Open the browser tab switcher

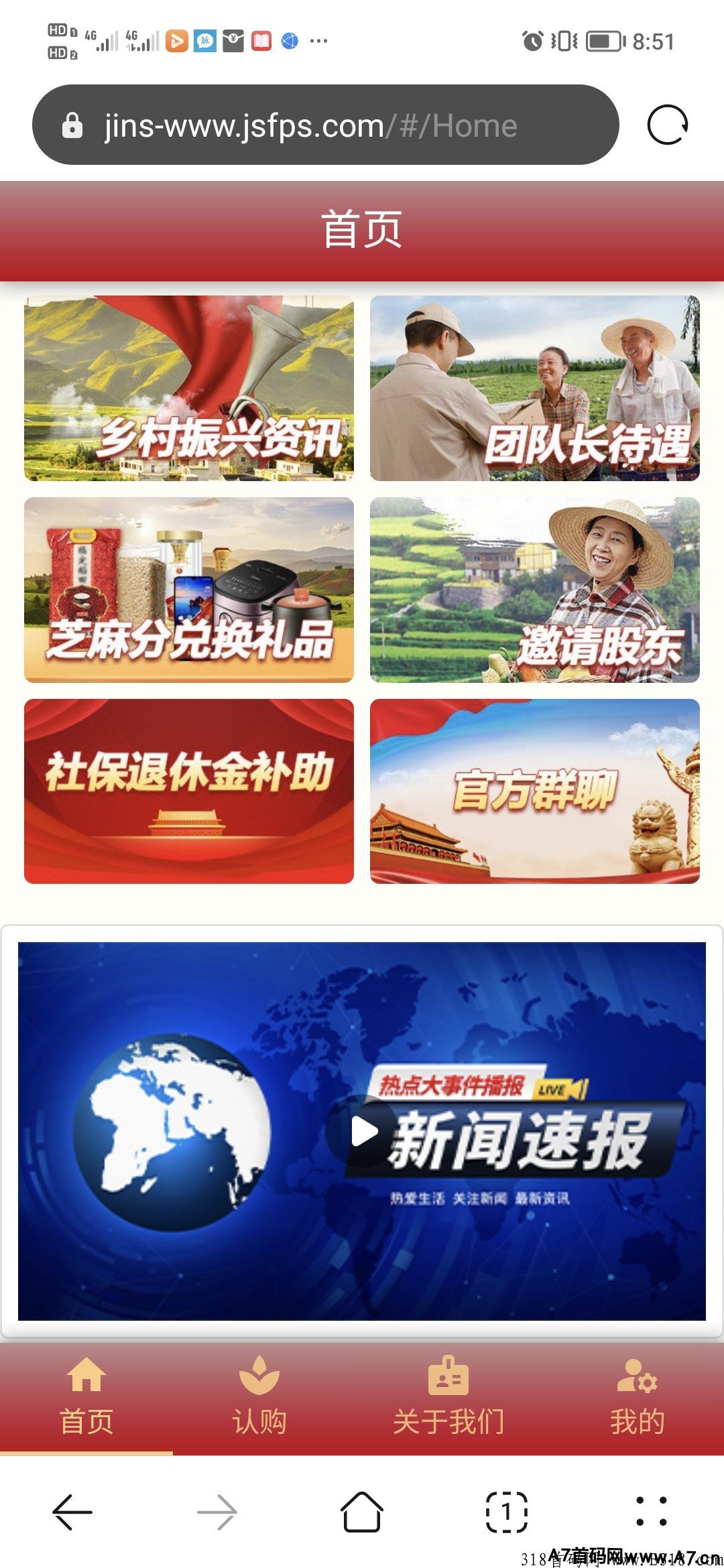(x=507, y=1512)
